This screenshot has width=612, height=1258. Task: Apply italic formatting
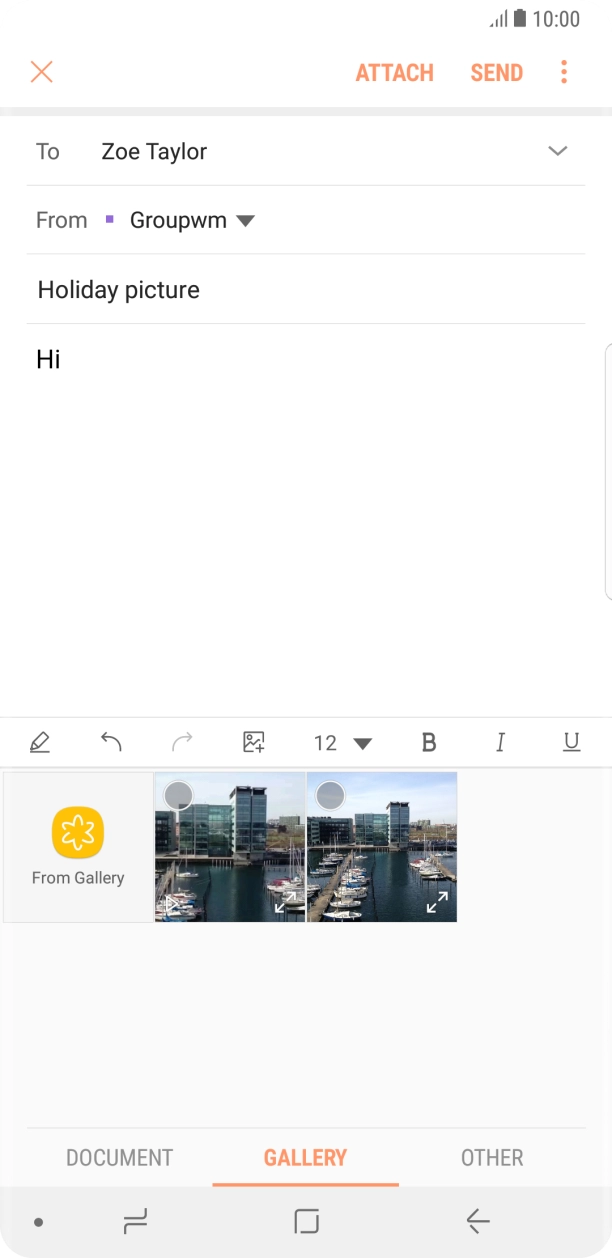tap(500, 742)
